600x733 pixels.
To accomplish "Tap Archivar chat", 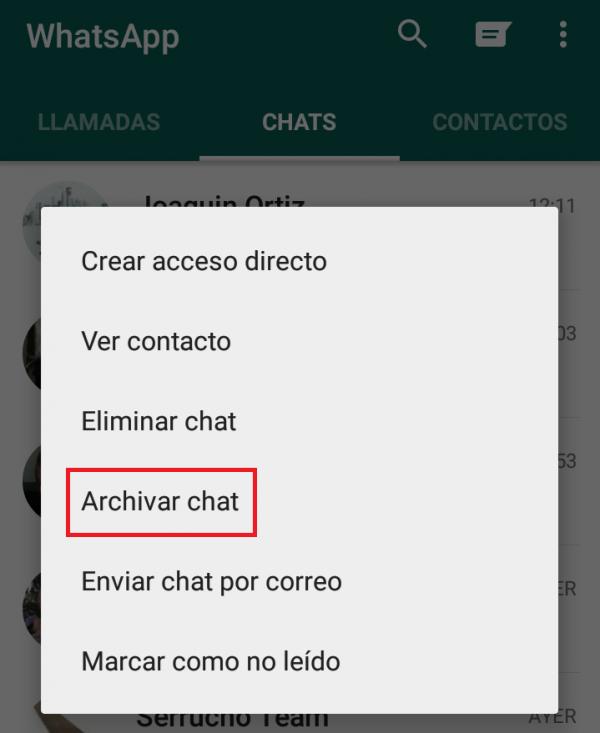I will pyautogui.click(x=161, y=501).
